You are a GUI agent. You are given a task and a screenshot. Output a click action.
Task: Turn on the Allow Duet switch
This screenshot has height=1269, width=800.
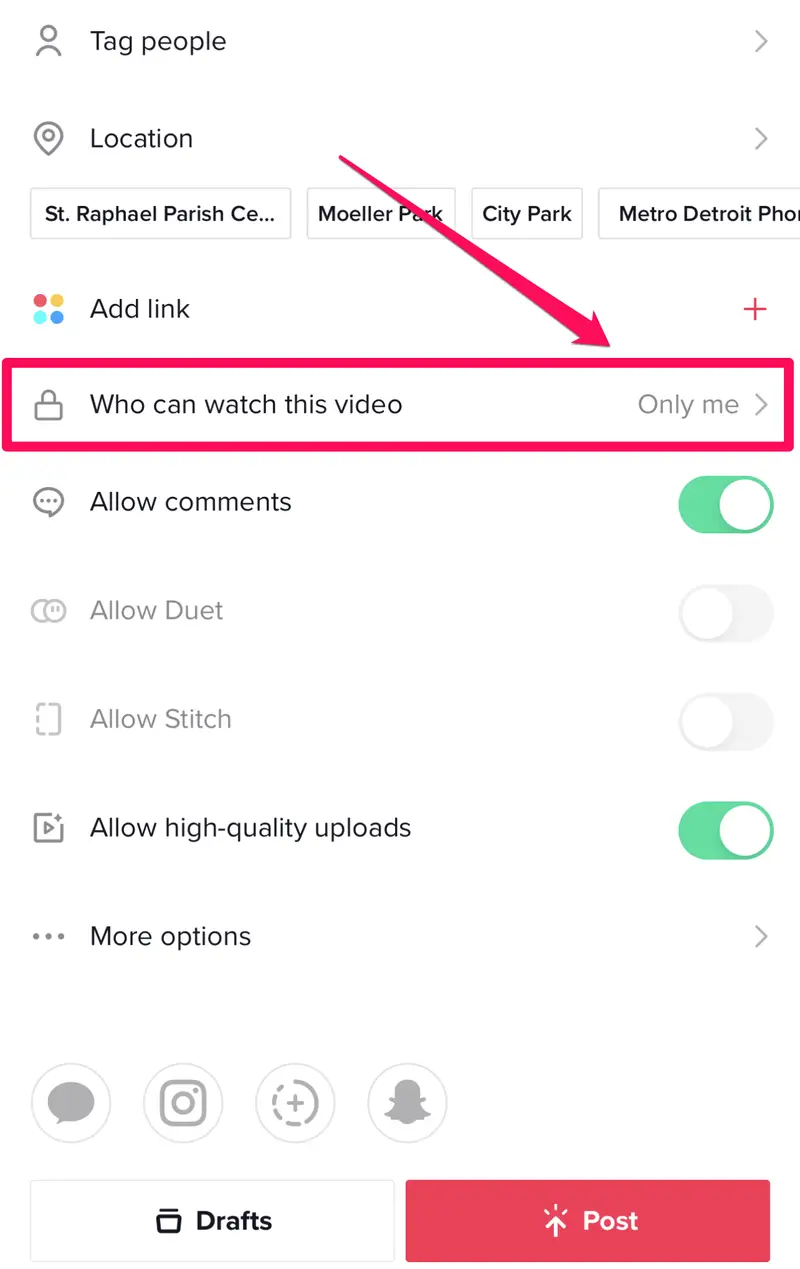(726, 613)
